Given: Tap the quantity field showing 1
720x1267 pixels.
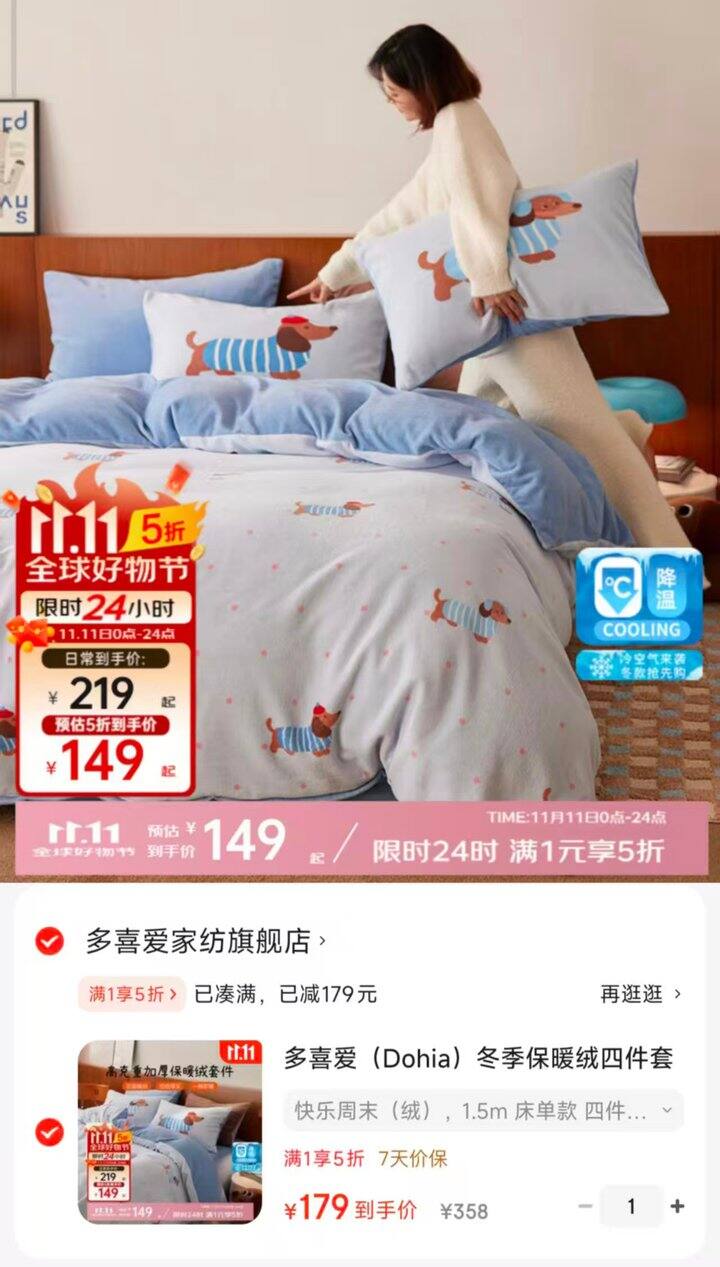Looking at the screenshot, I should pos(631,1206).
